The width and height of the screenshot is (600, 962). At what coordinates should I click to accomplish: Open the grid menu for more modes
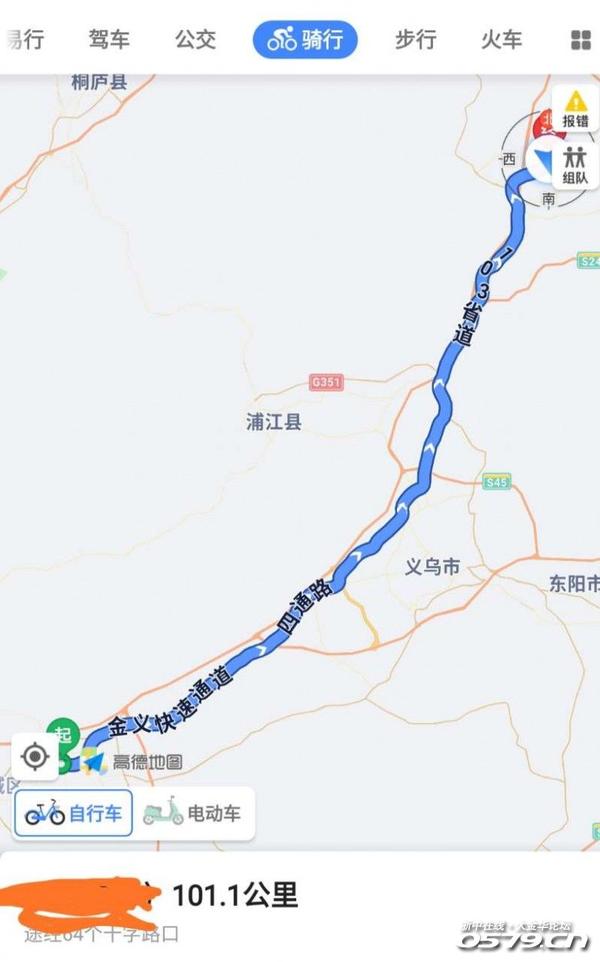pos(580,40)
